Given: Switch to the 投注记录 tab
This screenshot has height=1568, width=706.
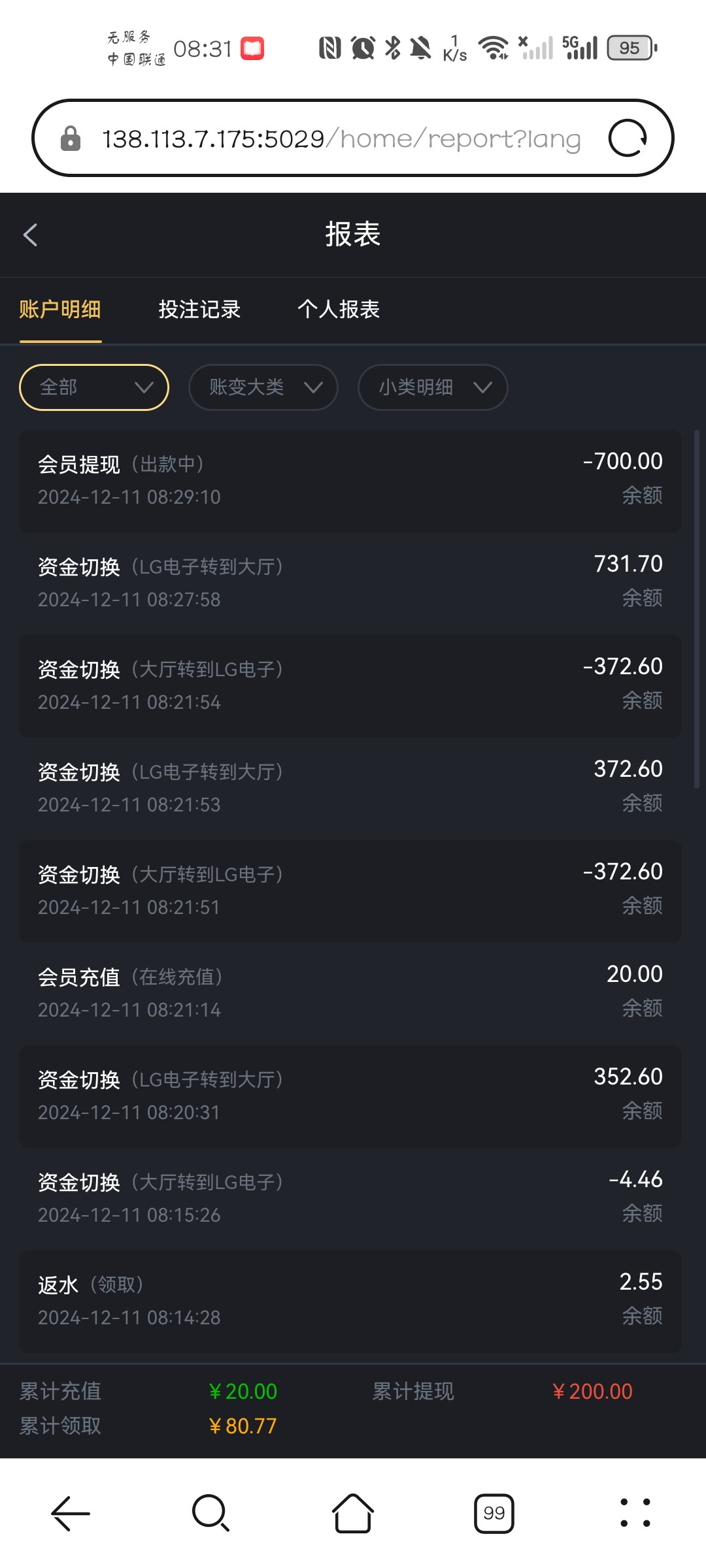Looking at the screenshot, I should point(199,309).
